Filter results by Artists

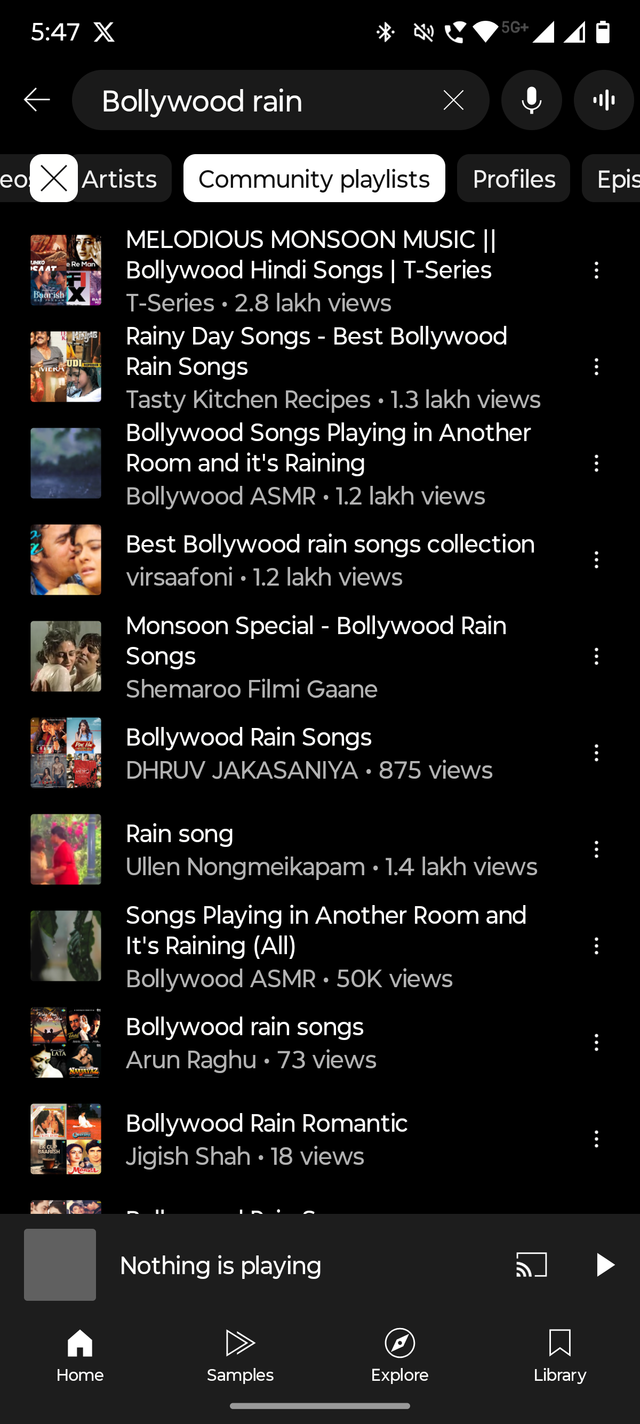120,179
